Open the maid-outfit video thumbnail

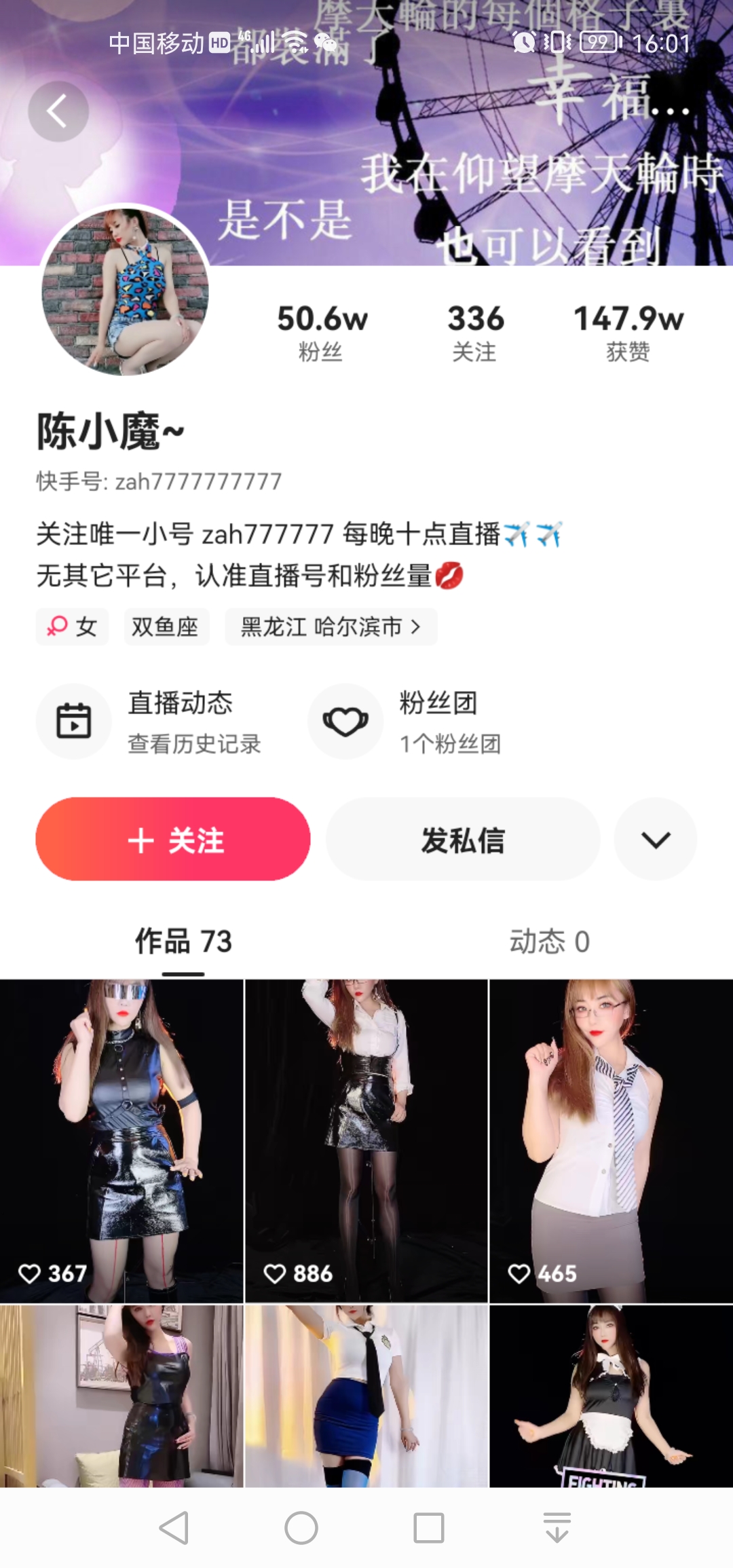(611, 1396)
